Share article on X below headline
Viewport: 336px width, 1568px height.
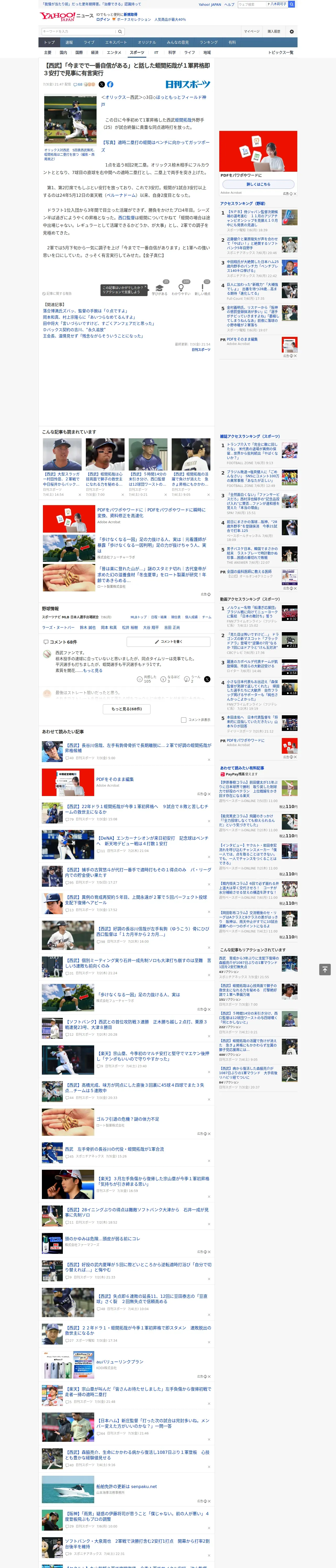[x=102, y=85]
